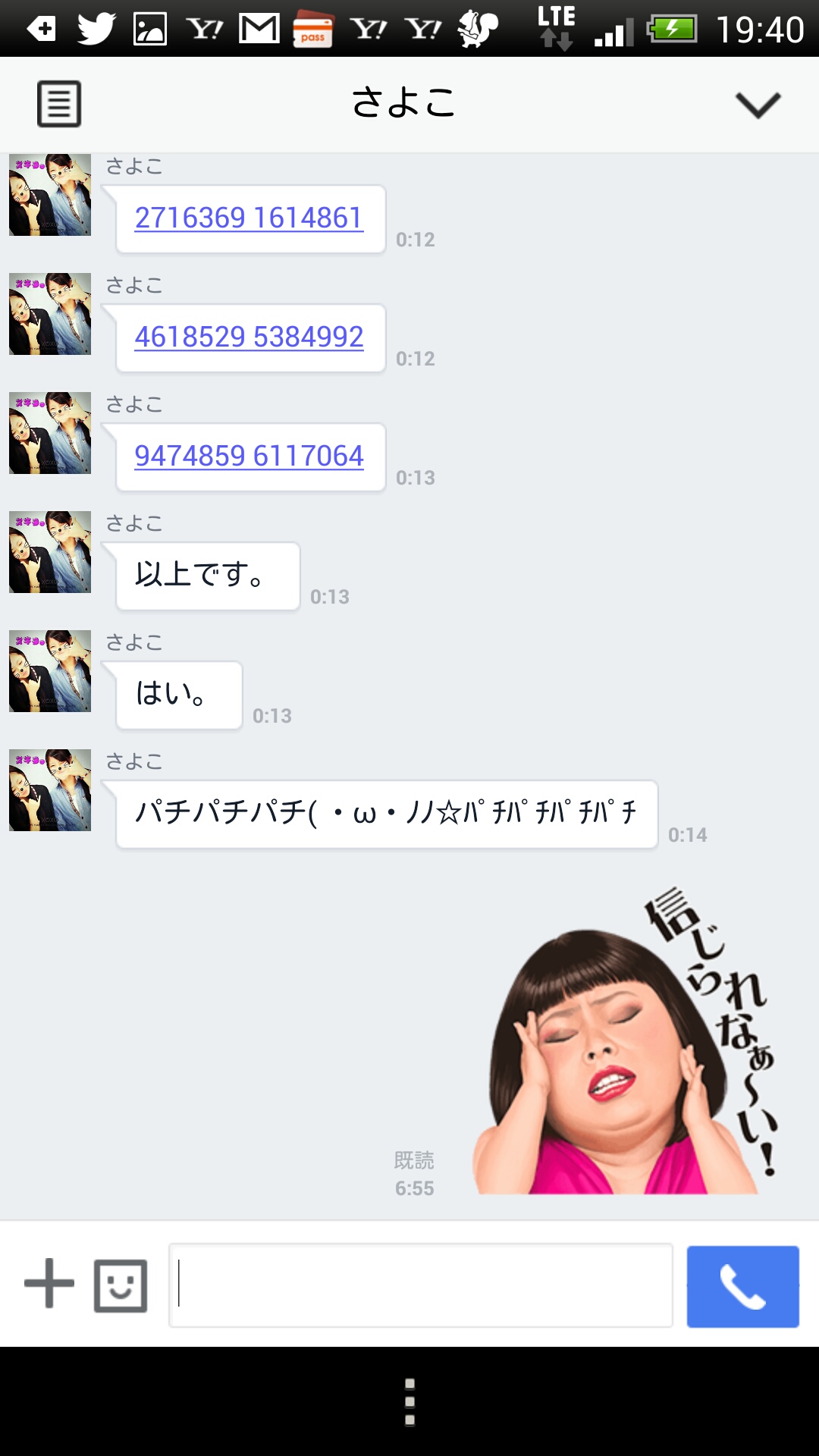Open the chat list icon
This screenshot has width=819, height=1456.
(x=59, y=104)
